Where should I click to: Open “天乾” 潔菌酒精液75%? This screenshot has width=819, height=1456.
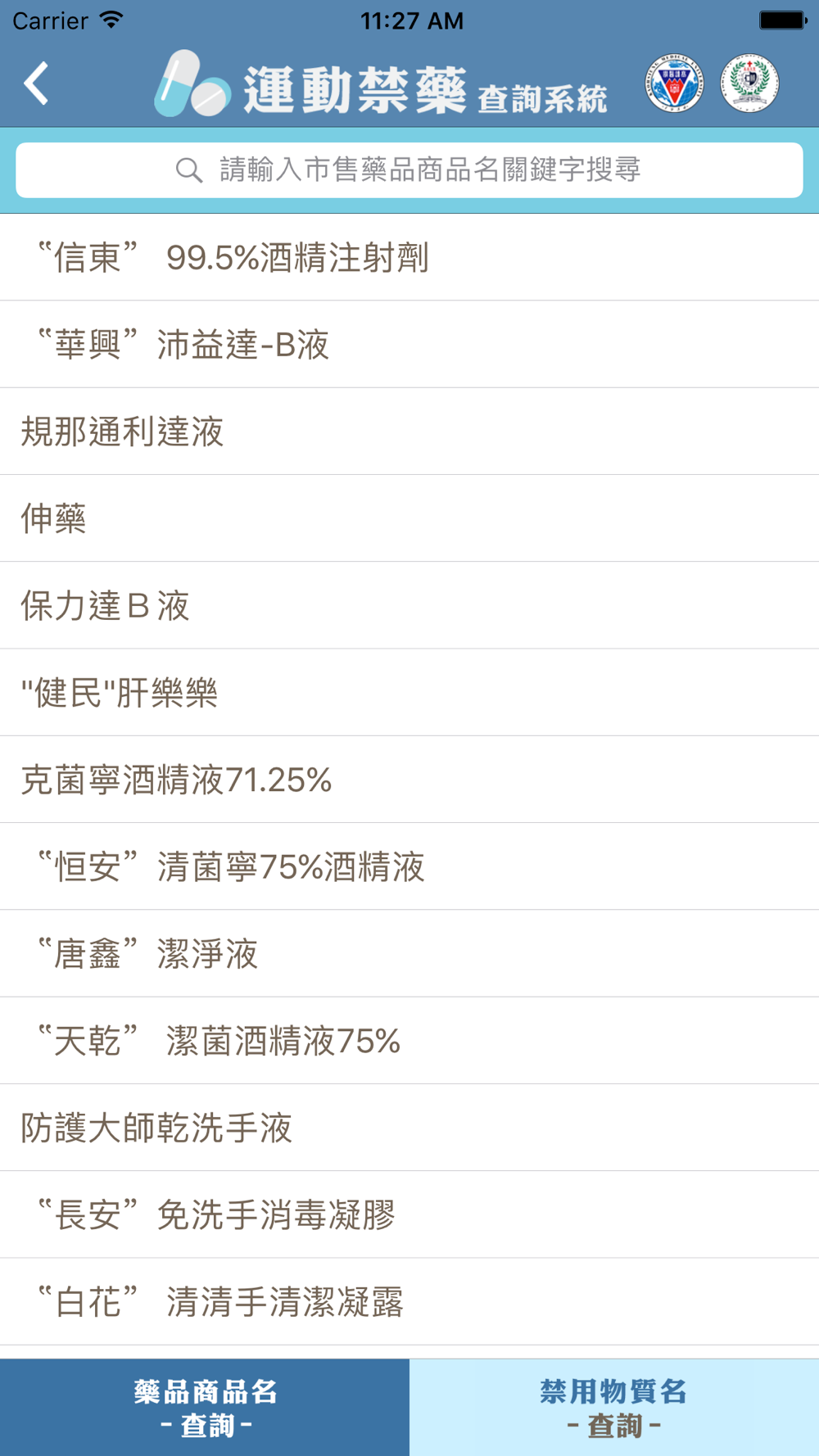coord(409,1041)
